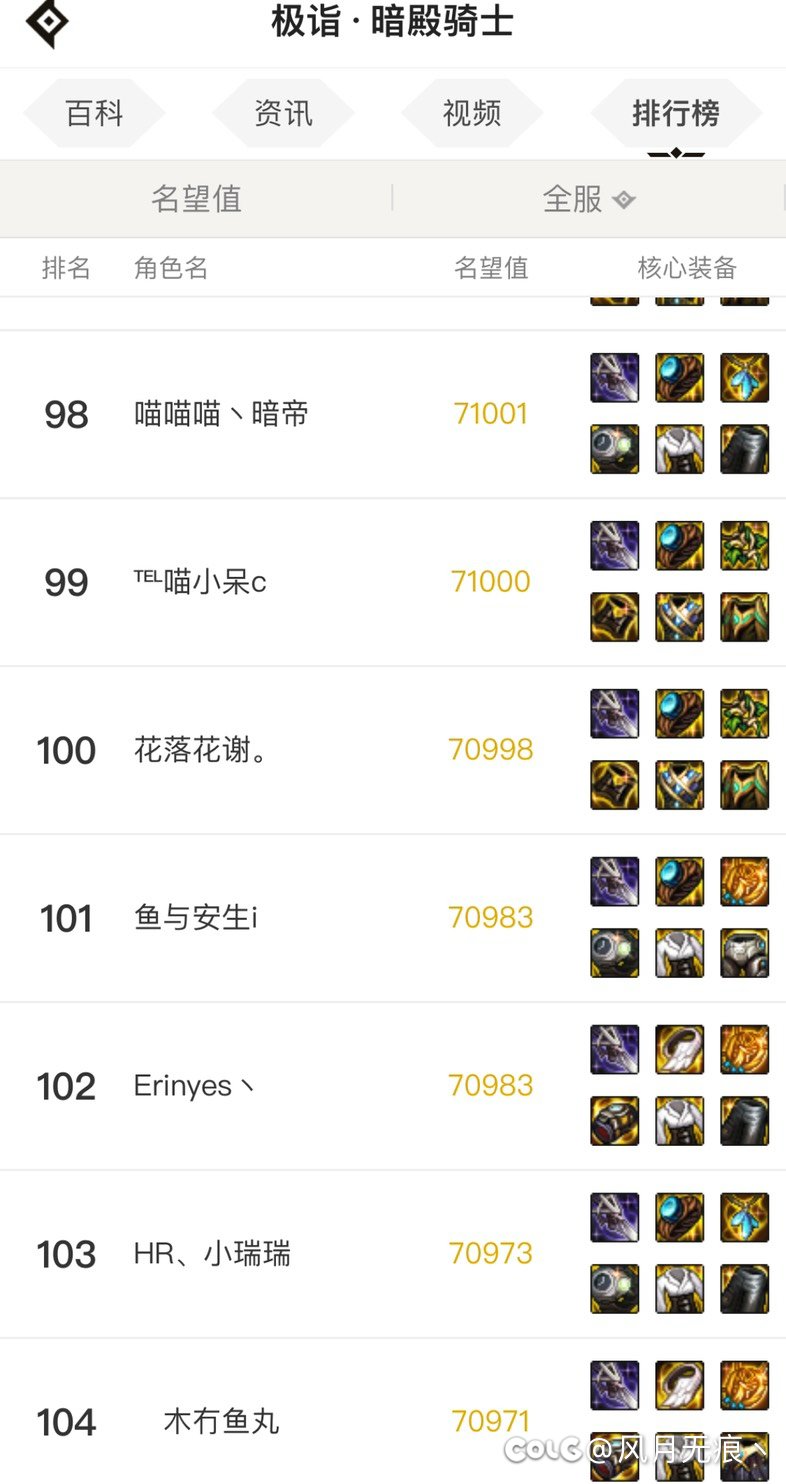Select the 排行榜 tab
Screen dimensions: 786x1484
[x=676, y=114]
